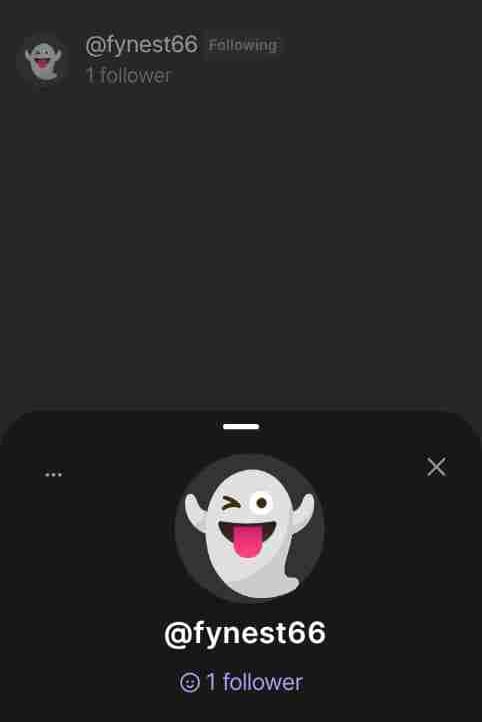The height and width of the screenshot is (722, 482).
Task: Tap the sheet drag handle
Action: 241,426
